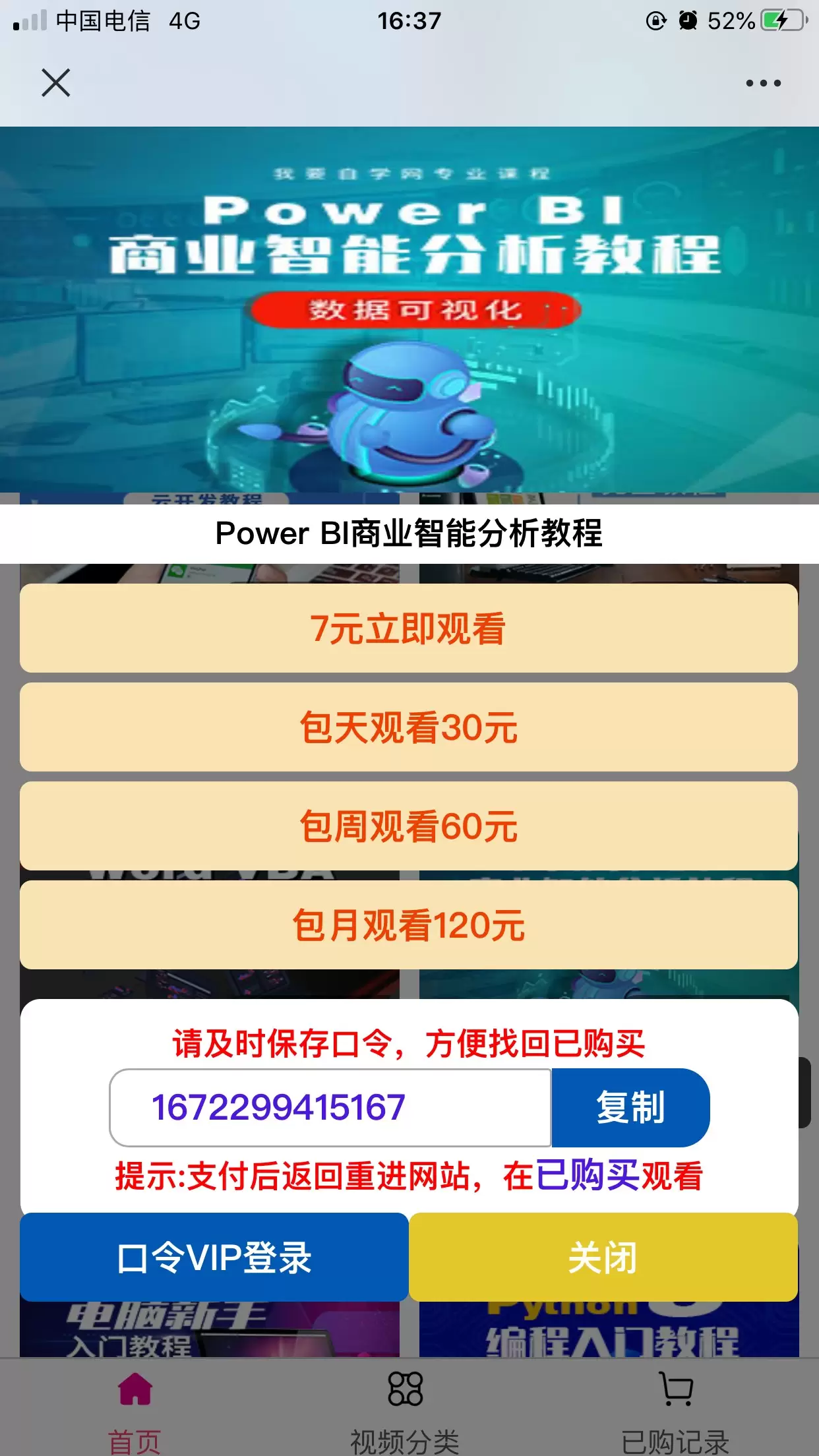
Task: Dismiss the dialog with 关闭
Action: click(x=603, y=1257)
